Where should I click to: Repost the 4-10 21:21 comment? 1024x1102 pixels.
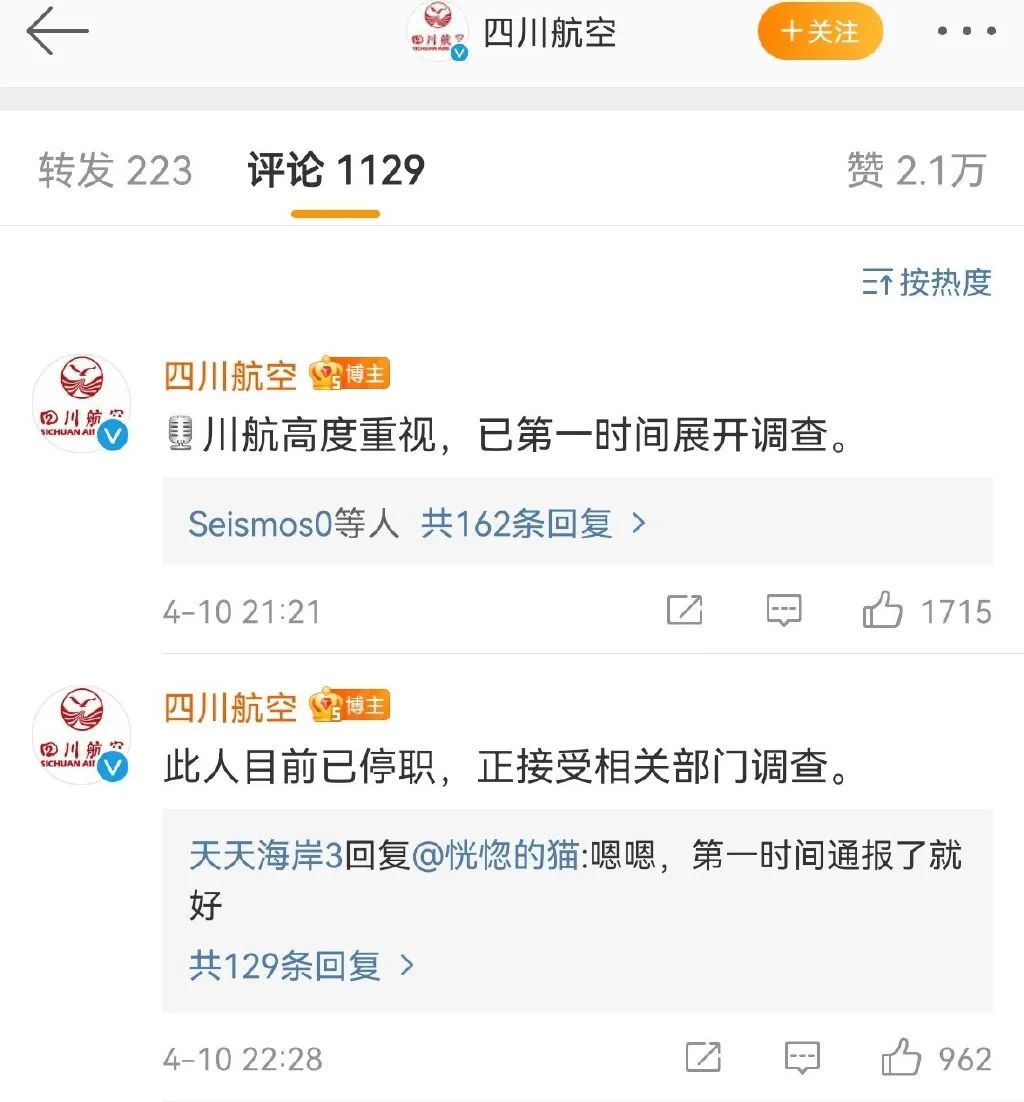point(685,610)
